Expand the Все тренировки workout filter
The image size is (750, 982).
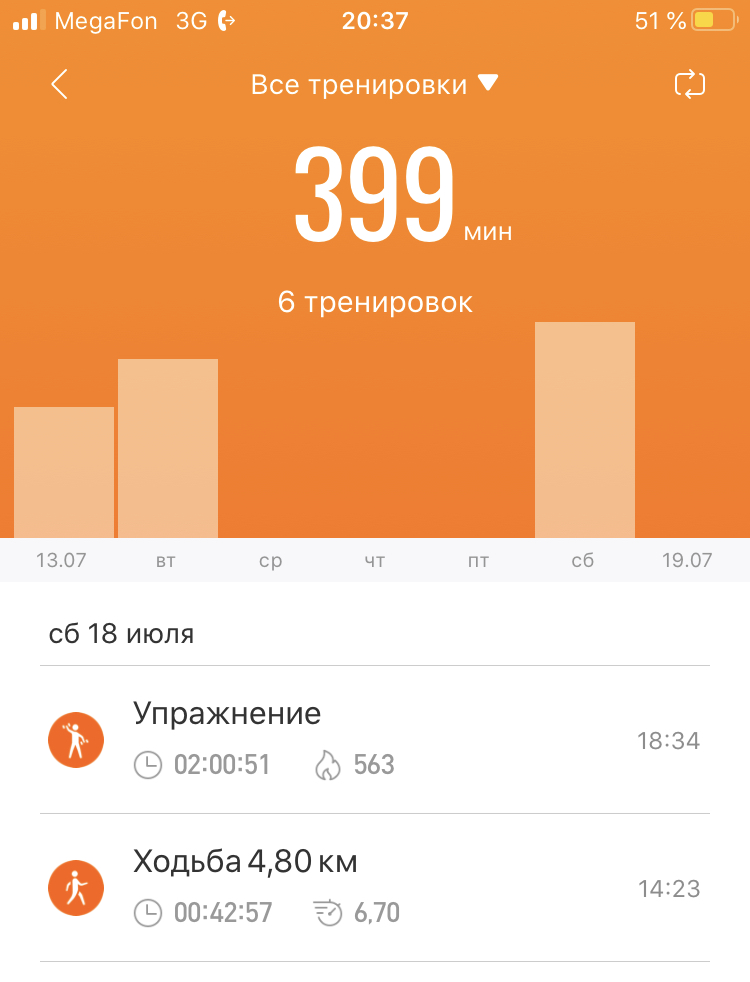[x=374, y=85]
